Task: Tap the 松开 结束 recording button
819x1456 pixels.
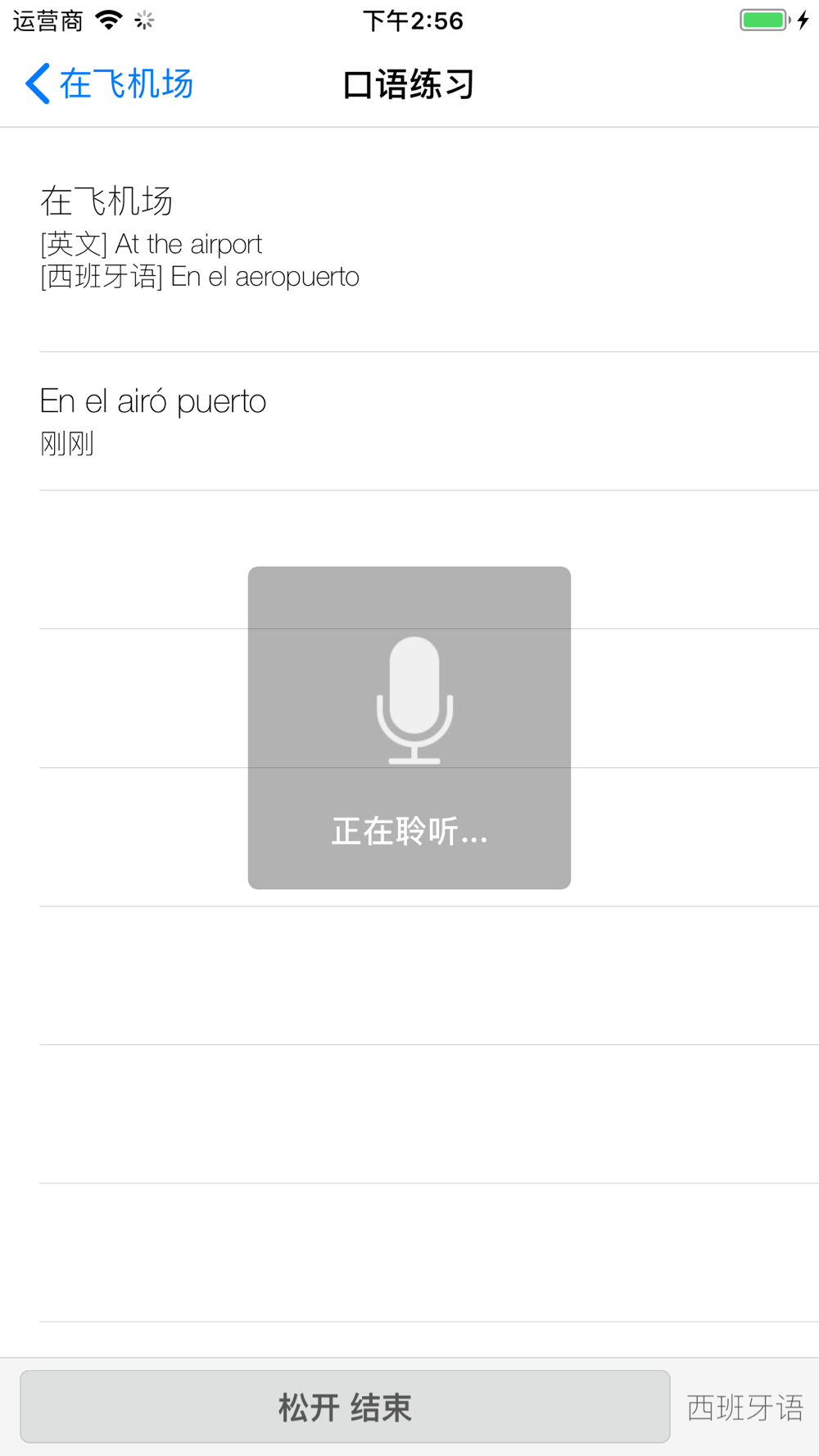Action: click(x=345, y=1407)
